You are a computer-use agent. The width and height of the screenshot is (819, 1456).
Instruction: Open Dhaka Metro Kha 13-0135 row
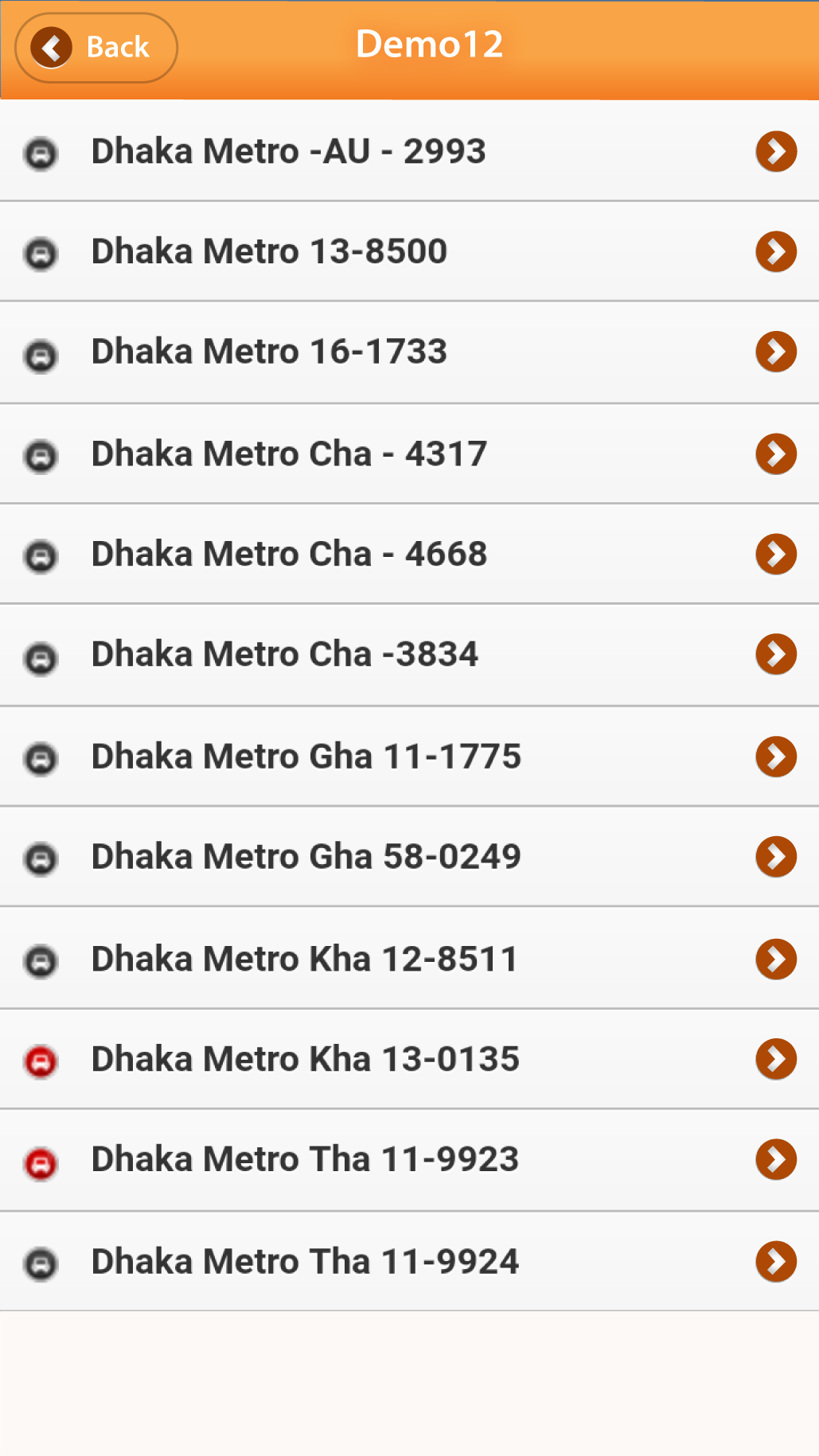click(409, 1059)
